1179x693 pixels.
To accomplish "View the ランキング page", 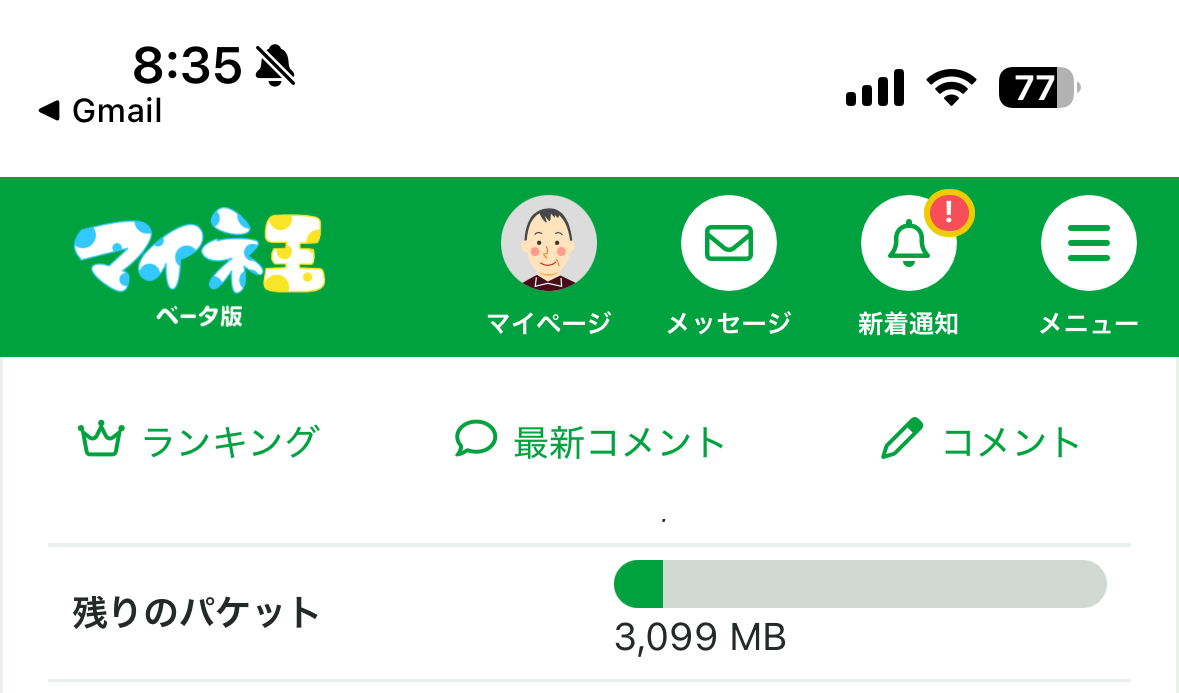I will coord(198,441).
